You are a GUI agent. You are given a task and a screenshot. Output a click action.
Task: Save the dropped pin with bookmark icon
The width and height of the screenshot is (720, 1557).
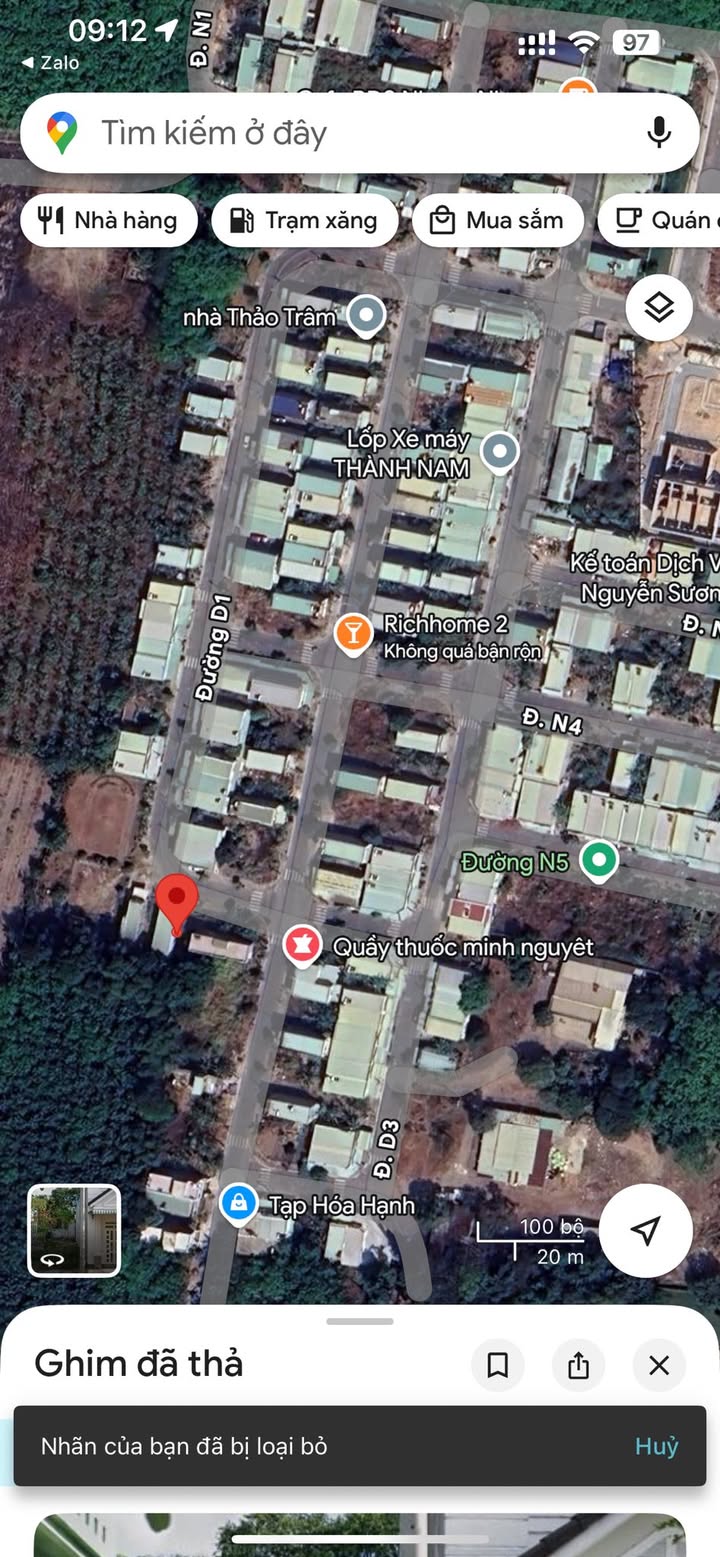point(497,1365)
